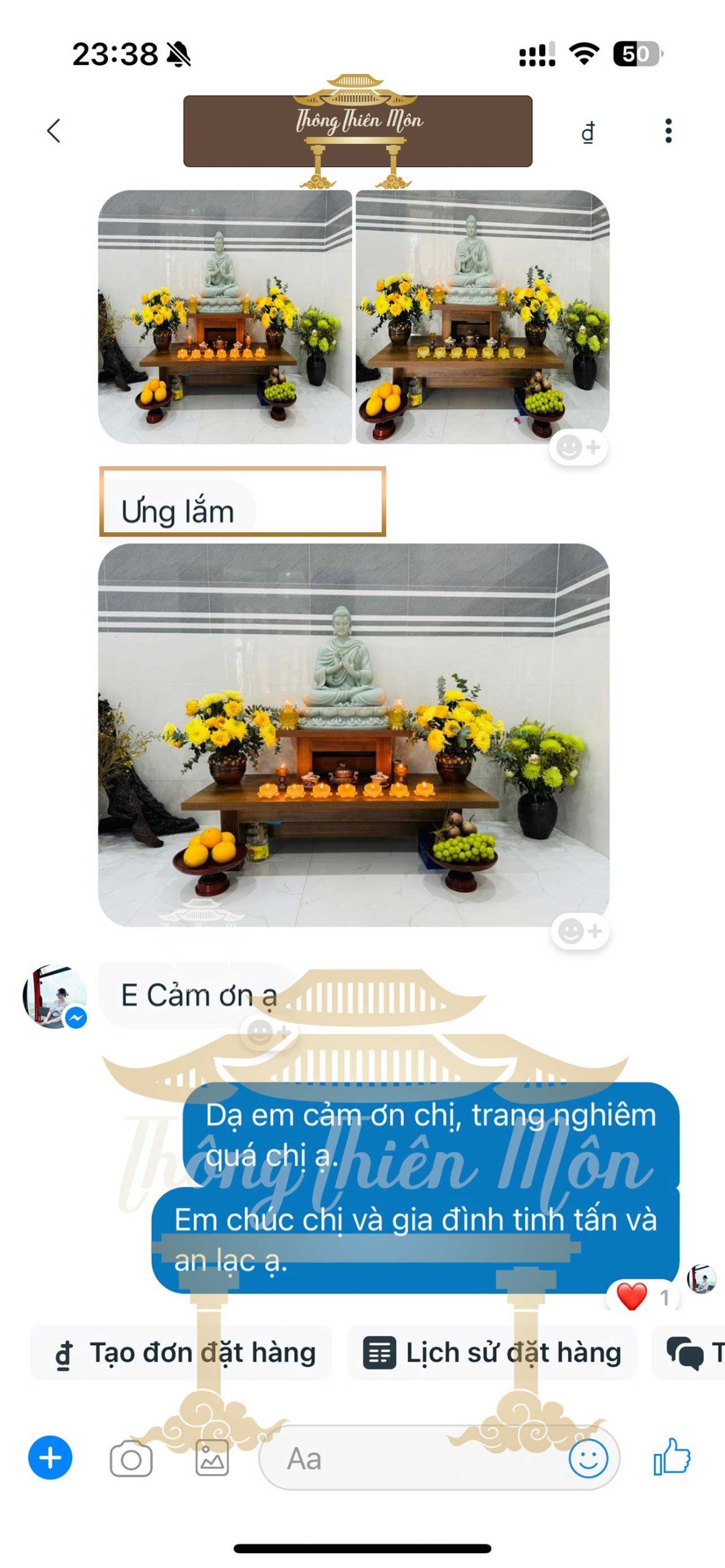This screenshot has height=1568, width=725.
Task: Add a reaction to the large photo
Action: coord(579,931)
